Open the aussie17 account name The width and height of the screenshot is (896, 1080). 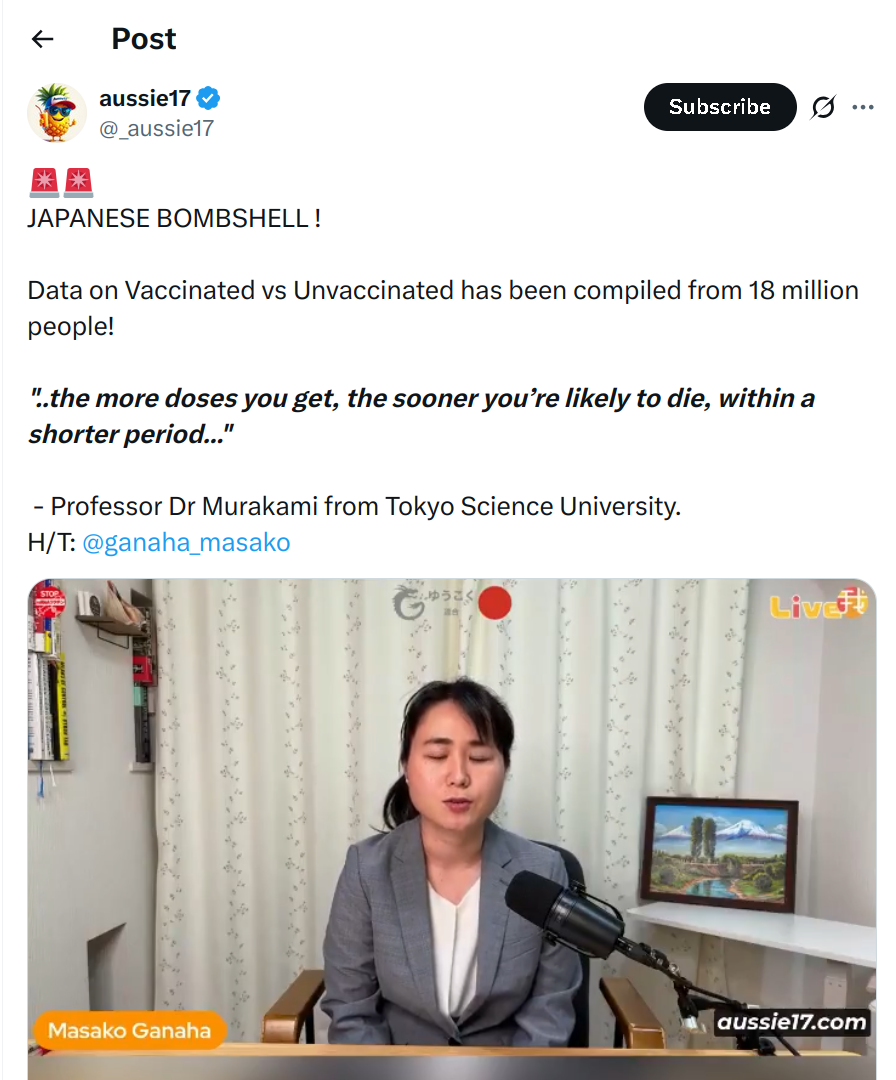[145, 98]
